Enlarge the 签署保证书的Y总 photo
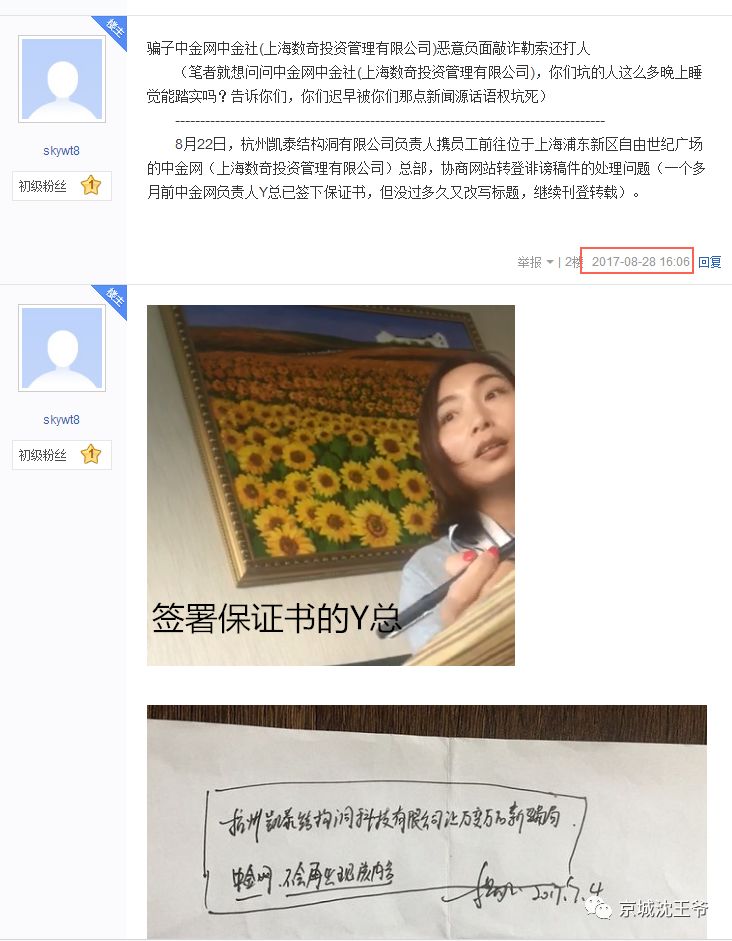Image resolution: width=732 pixels, height=941 pixels. (330, 485)
